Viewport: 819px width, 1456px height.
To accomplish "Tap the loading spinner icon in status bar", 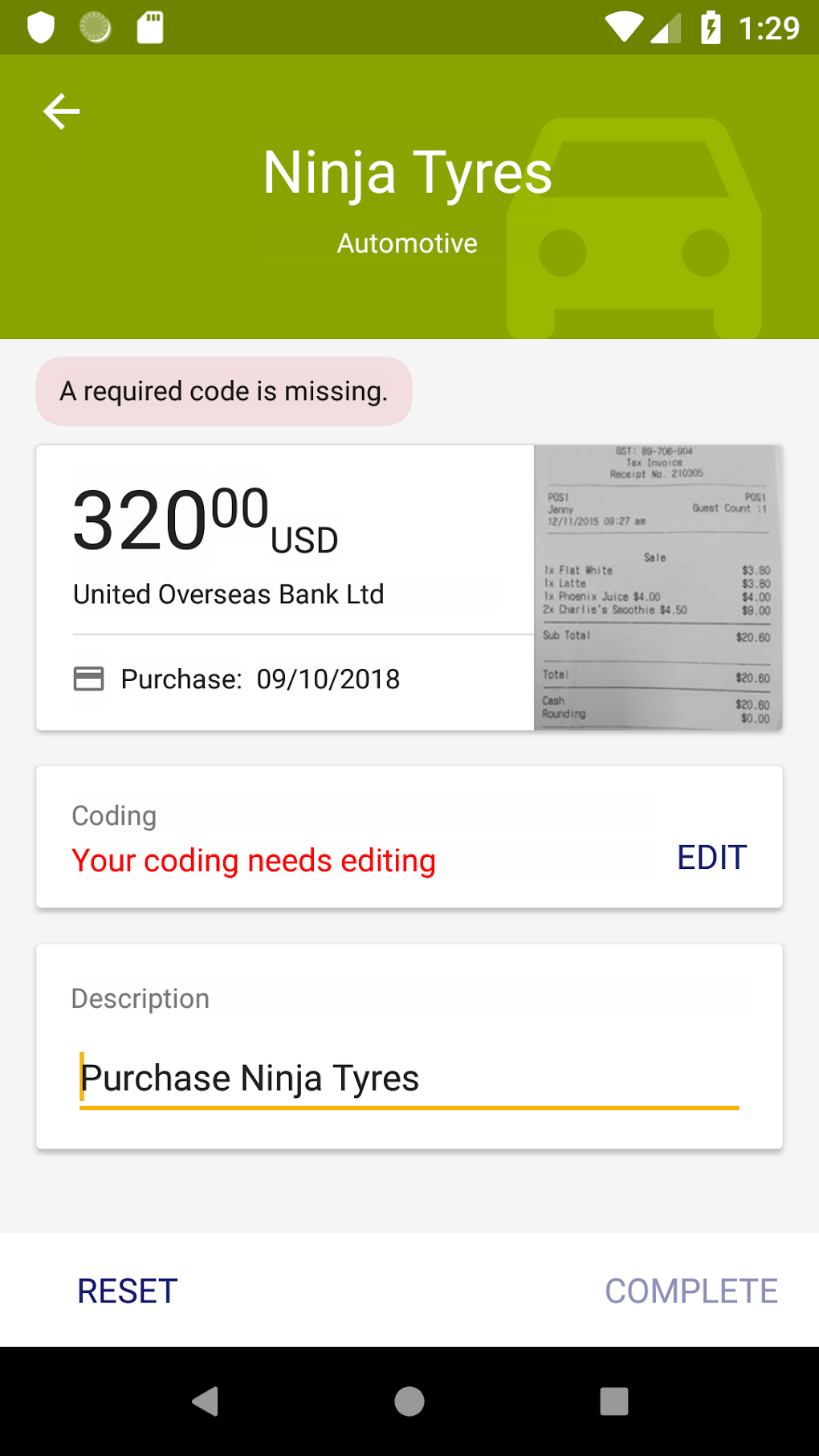I will [96, 27].
